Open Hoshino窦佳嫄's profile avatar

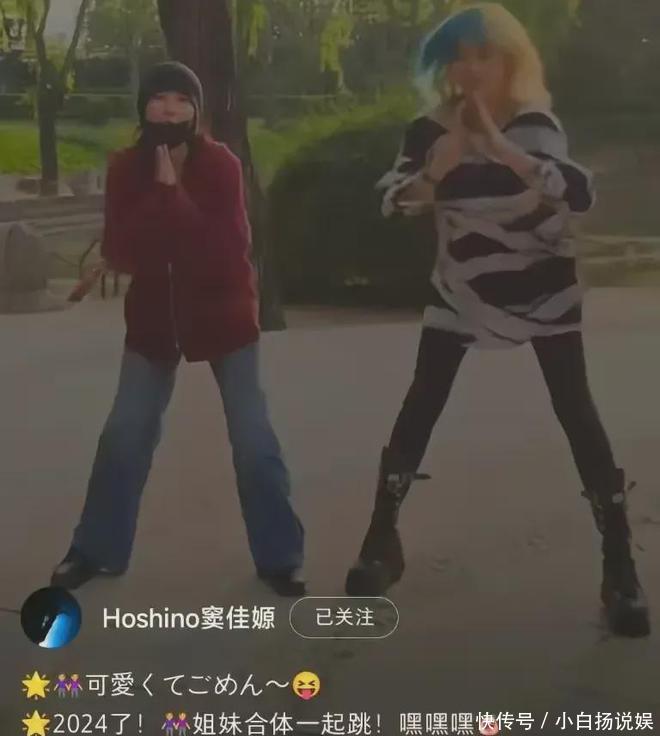click(51, 617)
